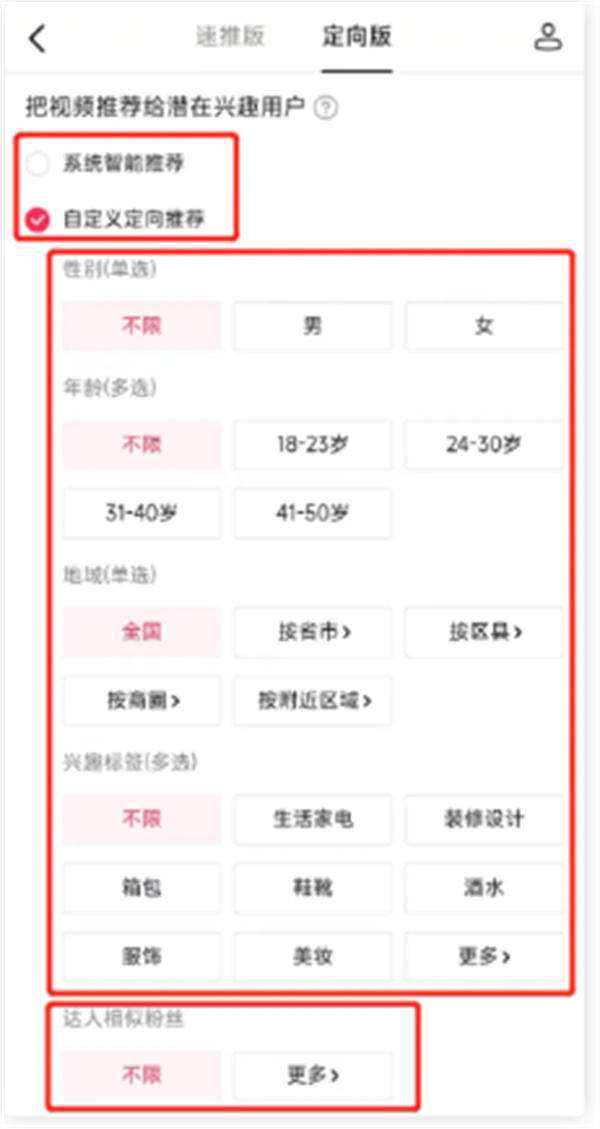Select the 41-50岁 age range
This screenshot has height=1129, width=600.
pos(312,513)
